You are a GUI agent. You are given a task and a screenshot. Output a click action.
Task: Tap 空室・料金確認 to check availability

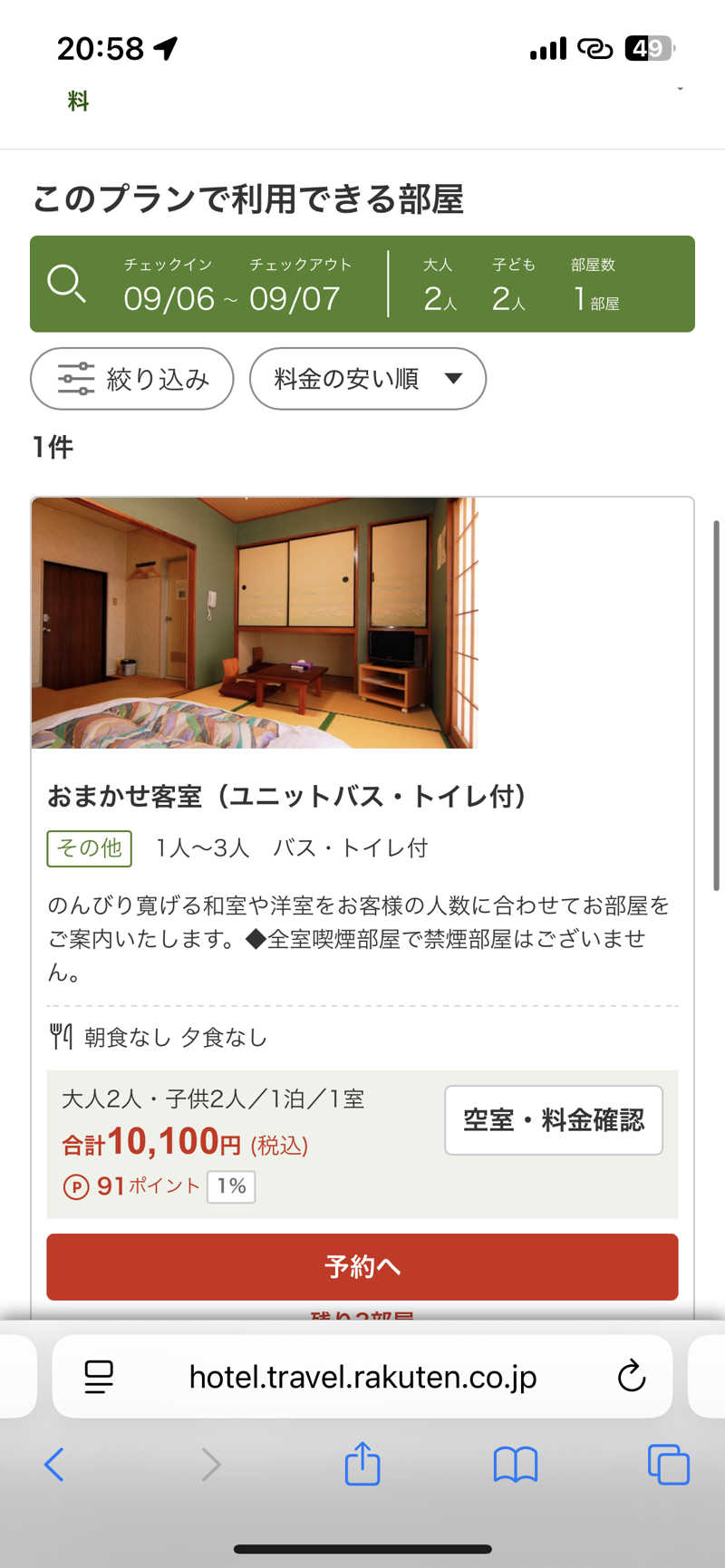coord(553,1120)
